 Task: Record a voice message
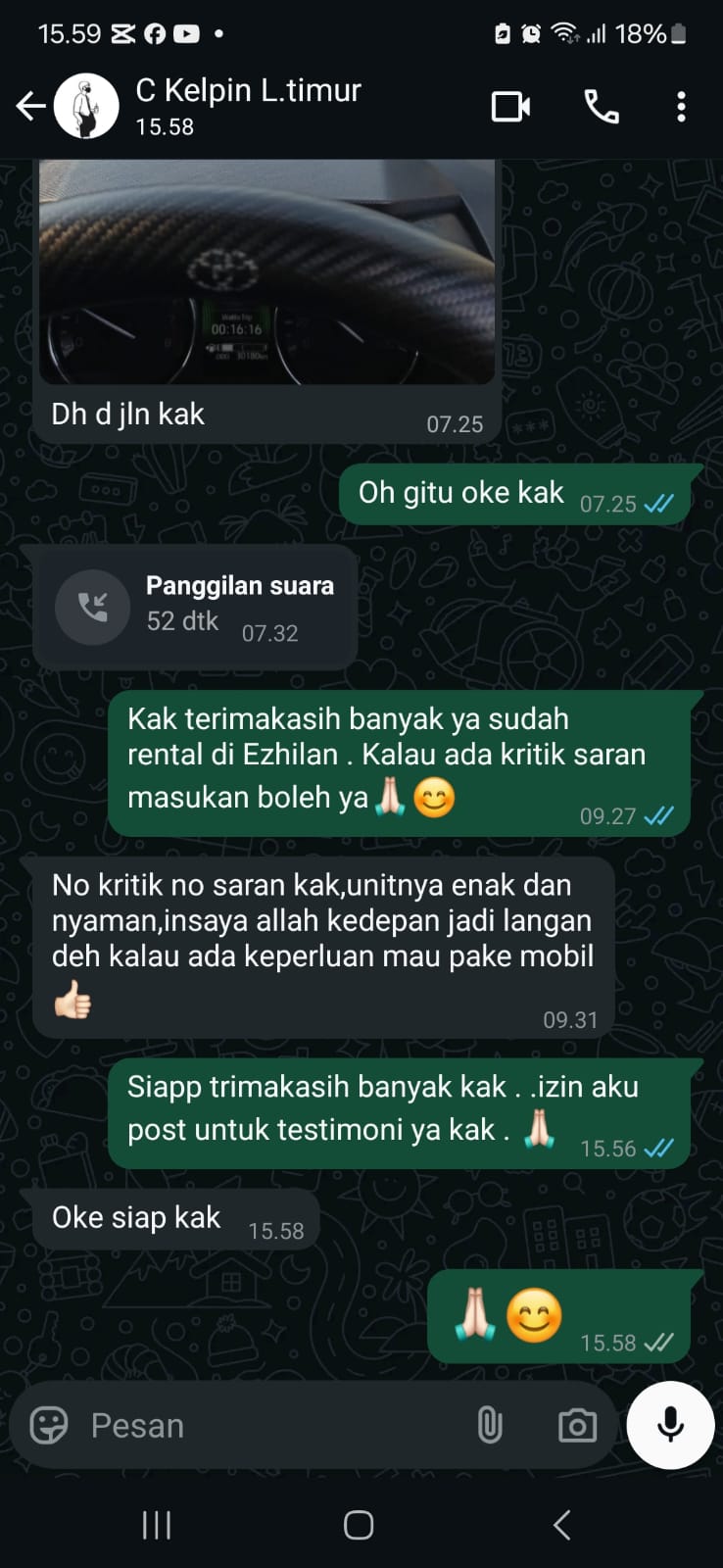670,1425
